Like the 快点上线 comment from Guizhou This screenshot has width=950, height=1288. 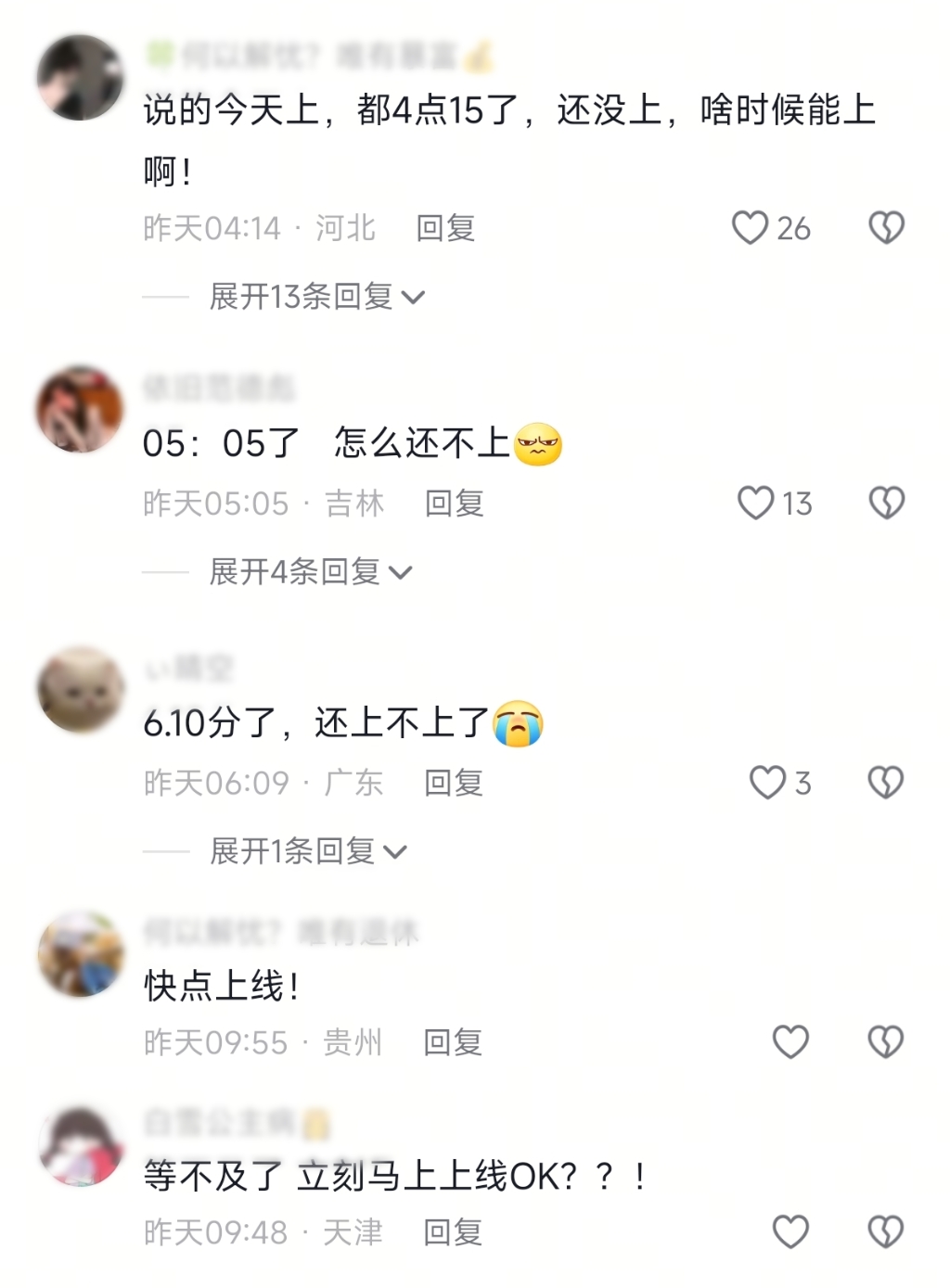790,1042
